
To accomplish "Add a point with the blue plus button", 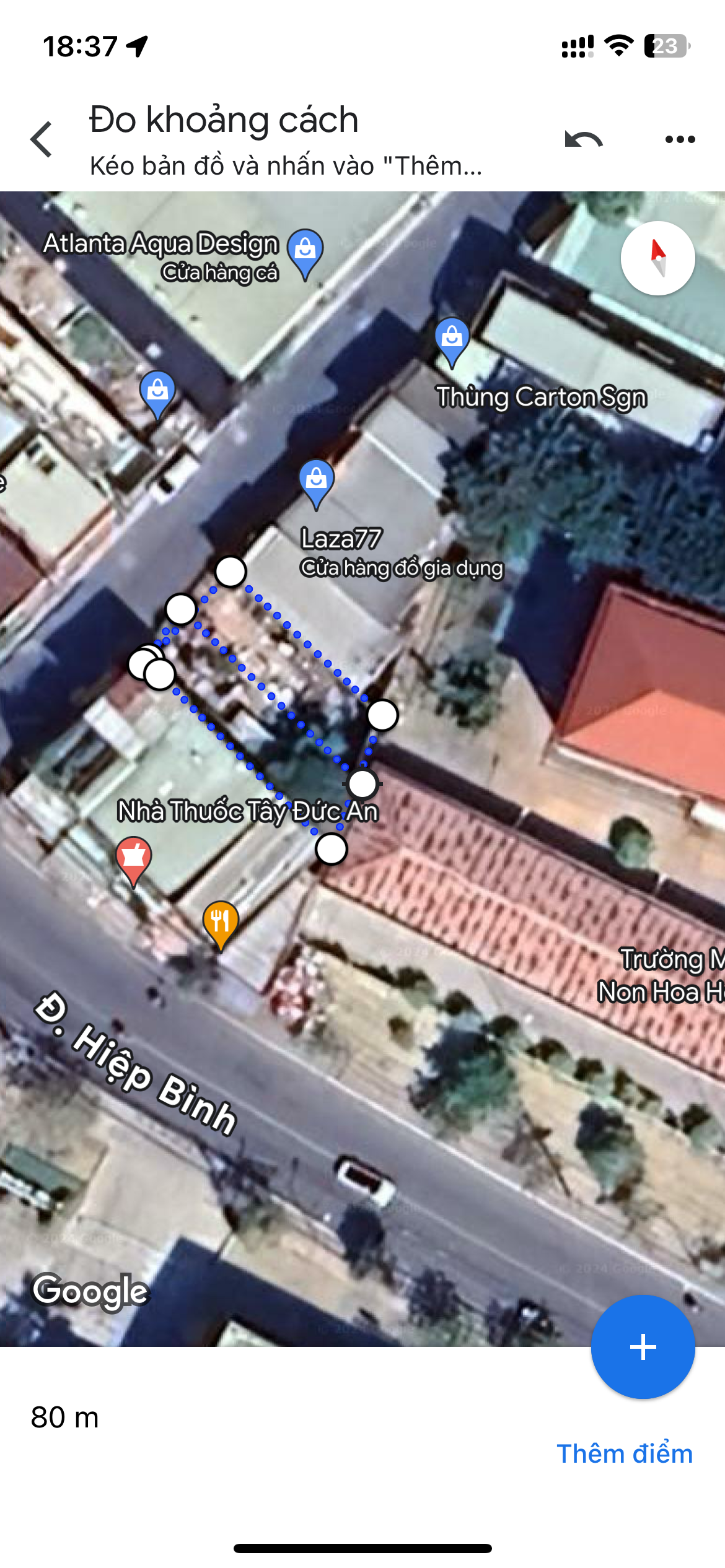I will 643,1346.
